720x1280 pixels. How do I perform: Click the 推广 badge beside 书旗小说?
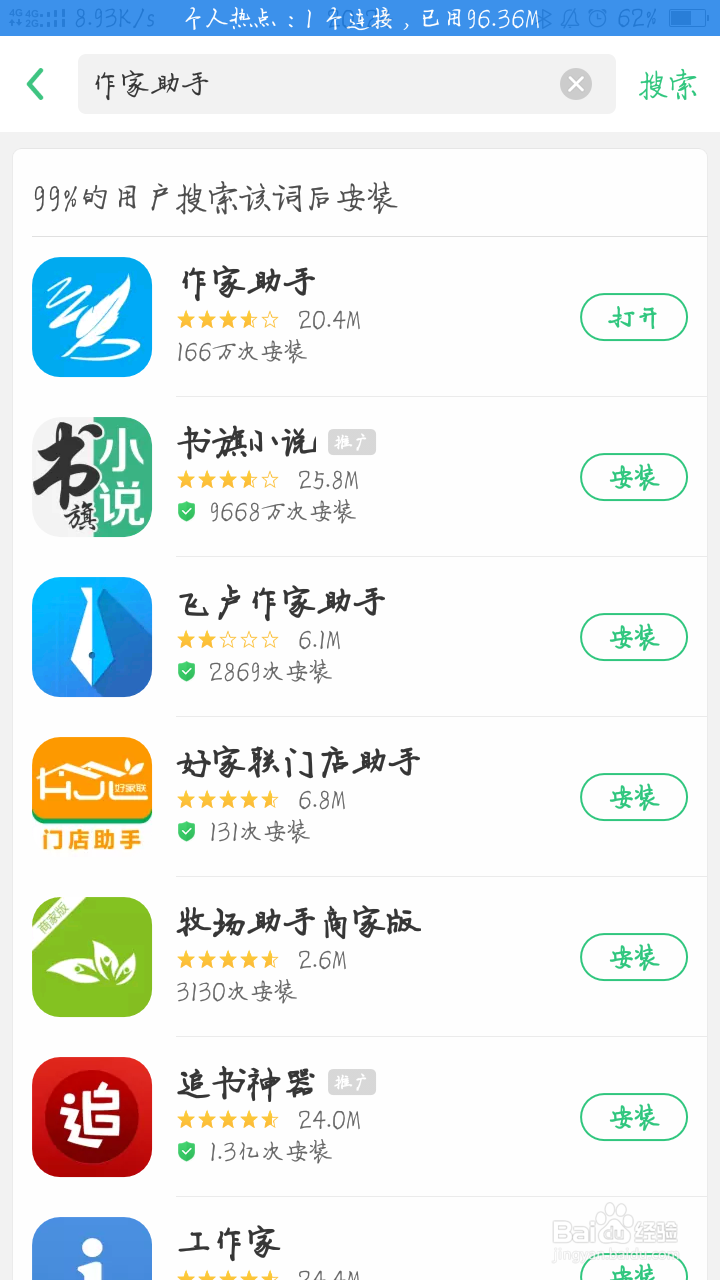click(351, 441)
